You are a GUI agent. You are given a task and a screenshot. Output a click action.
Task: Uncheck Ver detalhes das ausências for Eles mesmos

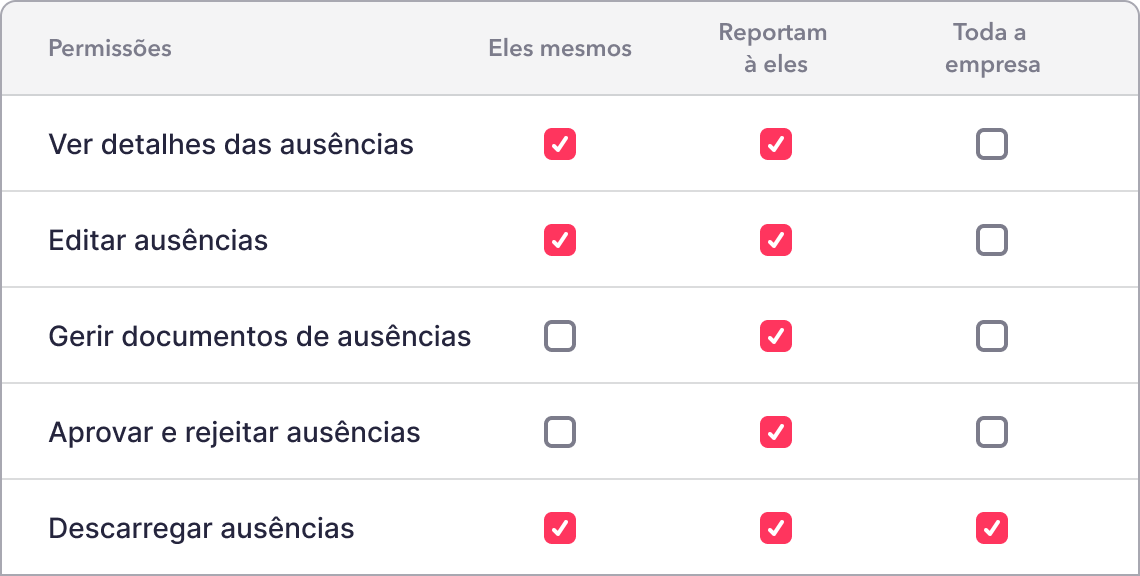[560, 144]
